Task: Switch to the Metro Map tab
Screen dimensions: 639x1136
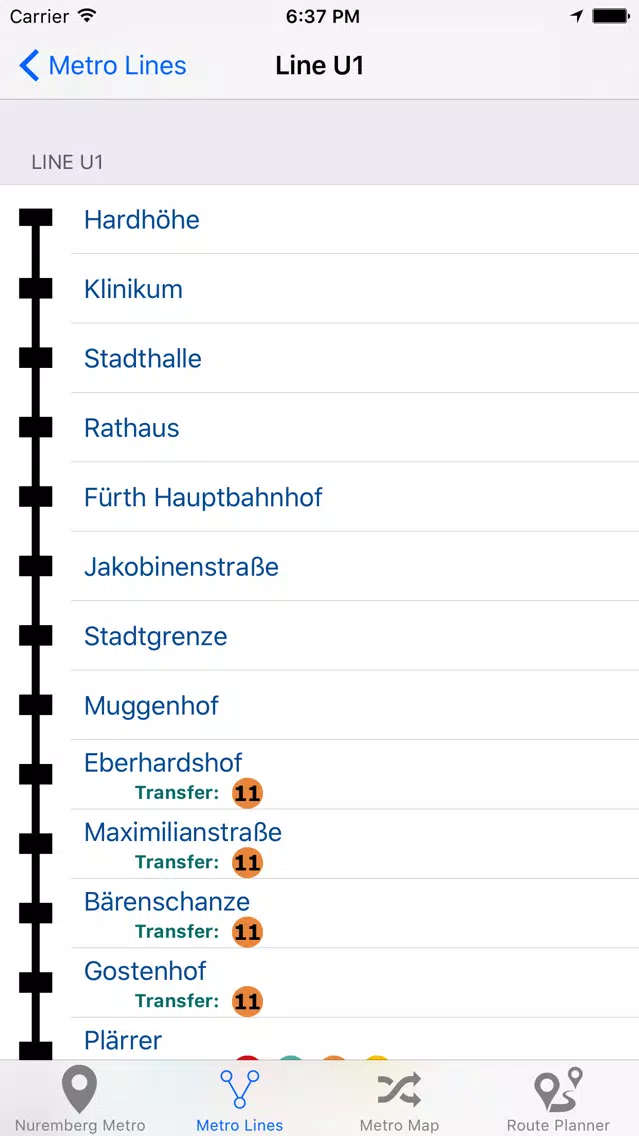Action: click(x=399, y=1099)
